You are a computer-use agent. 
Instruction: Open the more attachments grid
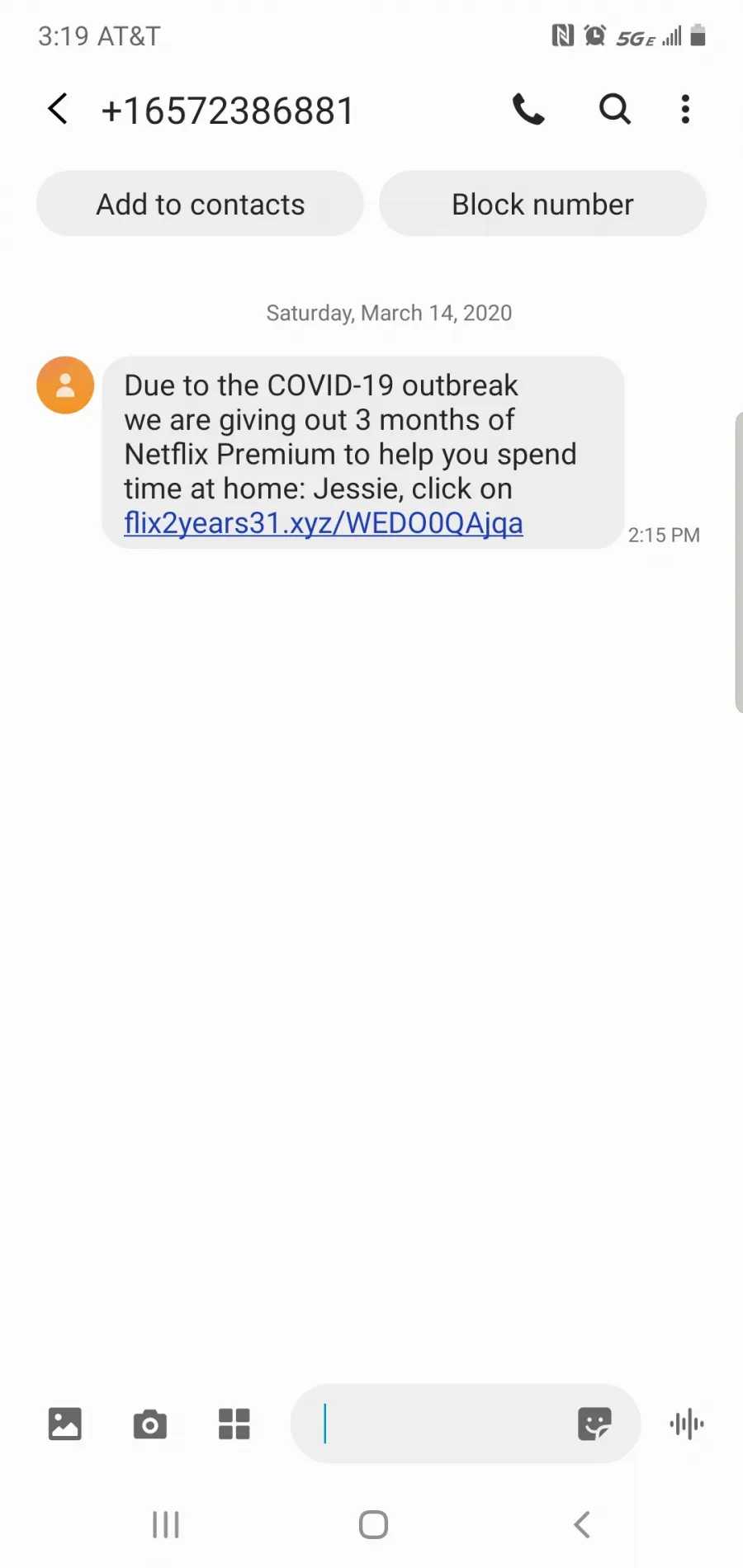234,1424
